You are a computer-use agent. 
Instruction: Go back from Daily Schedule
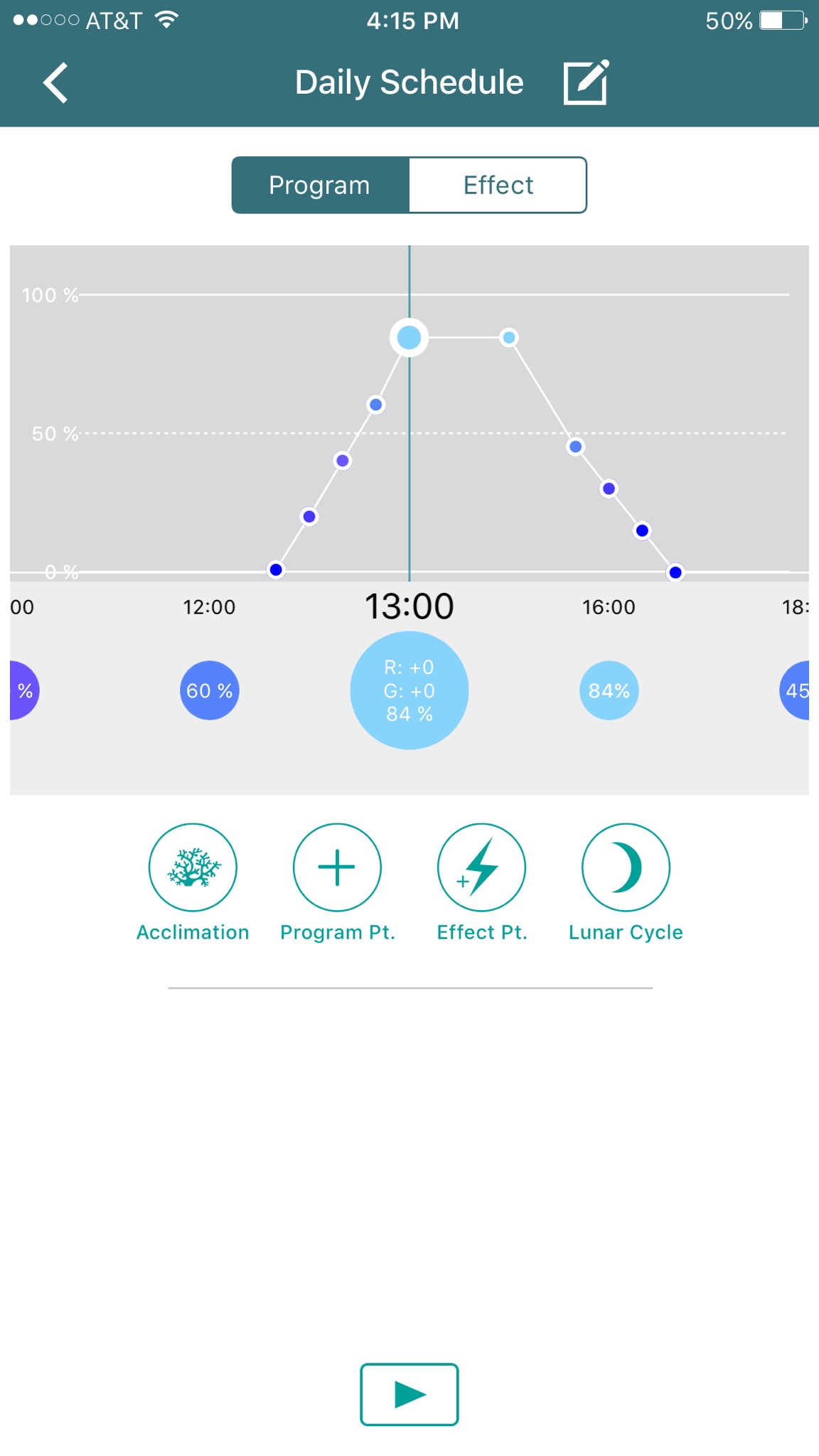point(55,82)
